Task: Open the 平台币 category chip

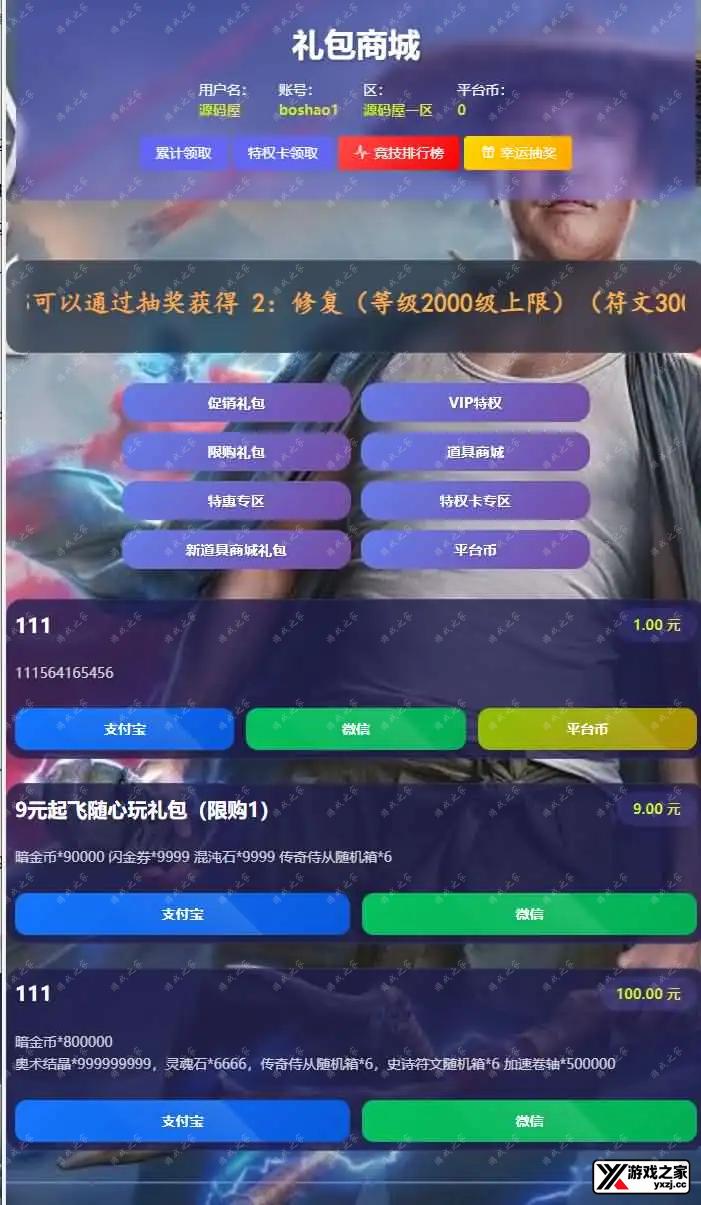Action: click(x=475, y=550)
